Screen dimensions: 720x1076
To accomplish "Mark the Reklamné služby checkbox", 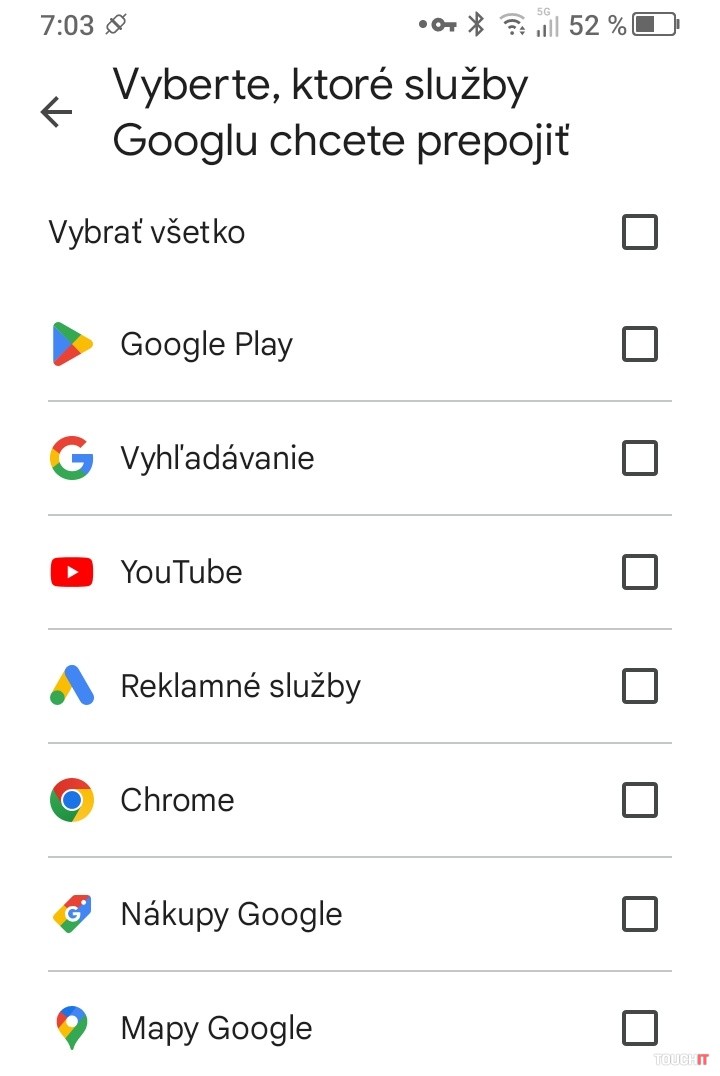I will [640, 686].
